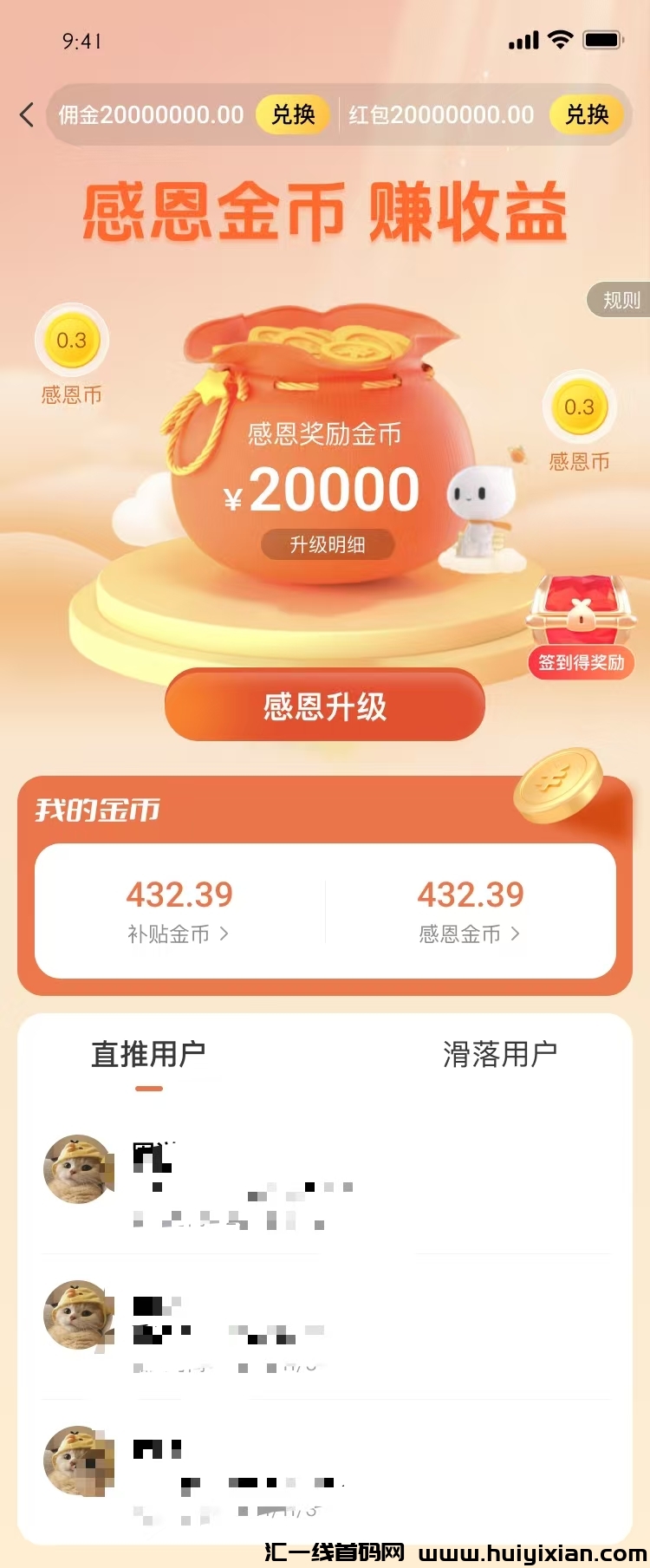The height and width of the screenshot is (1568, 650).
Task: Tap the 感恩升级 button
Action: click(x=325, y=706)
